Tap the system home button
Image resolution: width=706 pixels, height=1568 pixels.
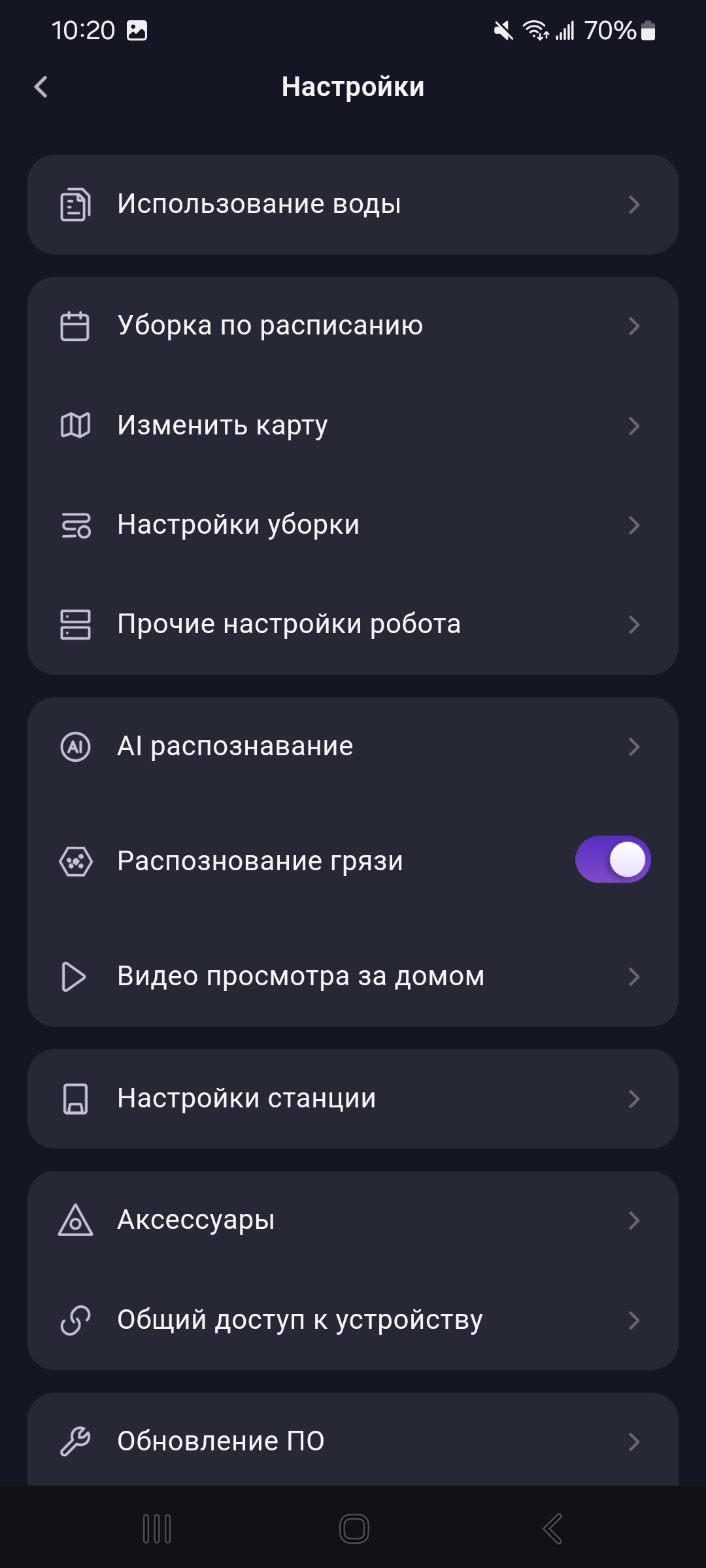[354, 1529]
